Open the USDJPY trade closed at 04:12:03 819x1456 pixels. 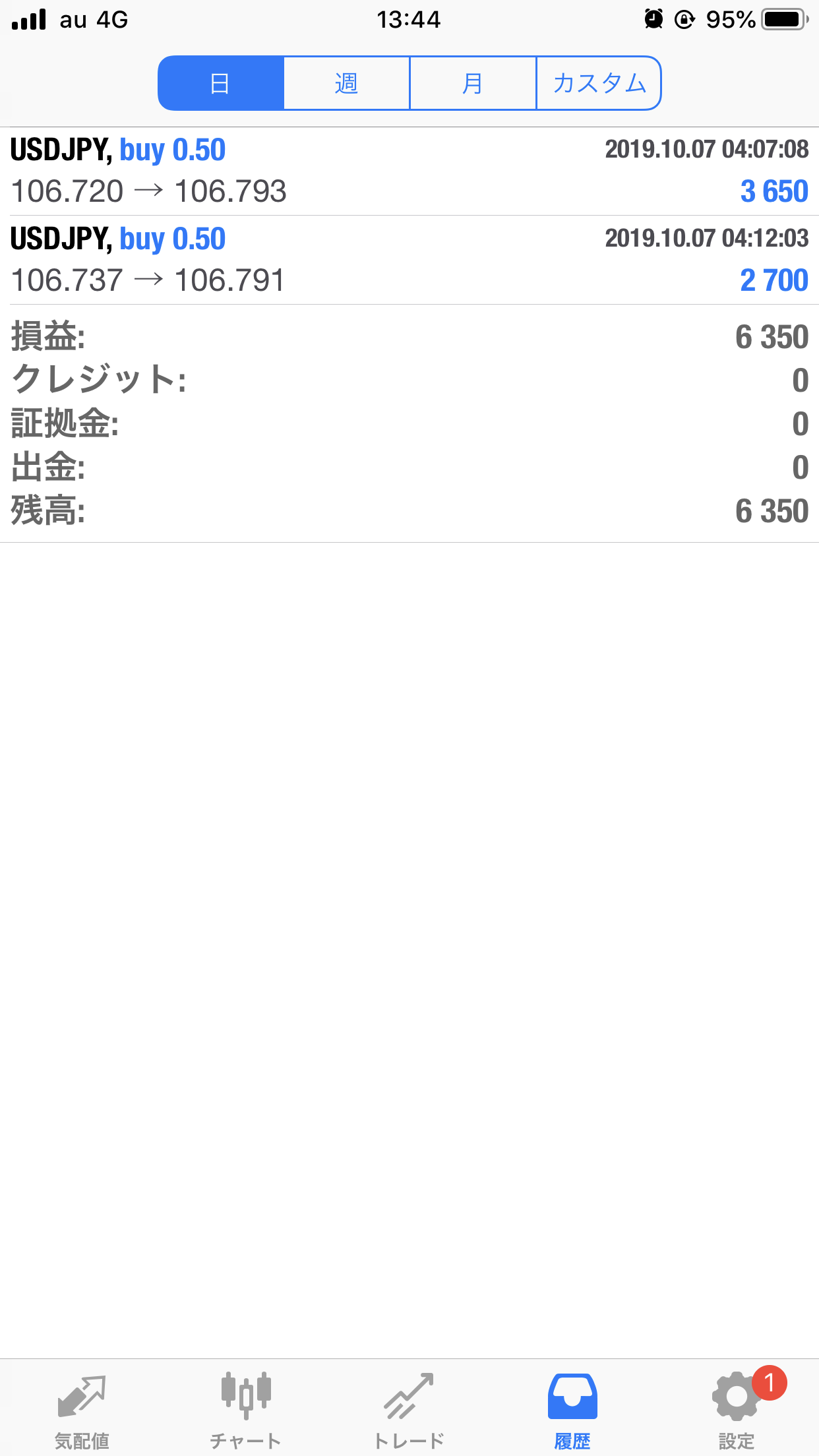409,260
